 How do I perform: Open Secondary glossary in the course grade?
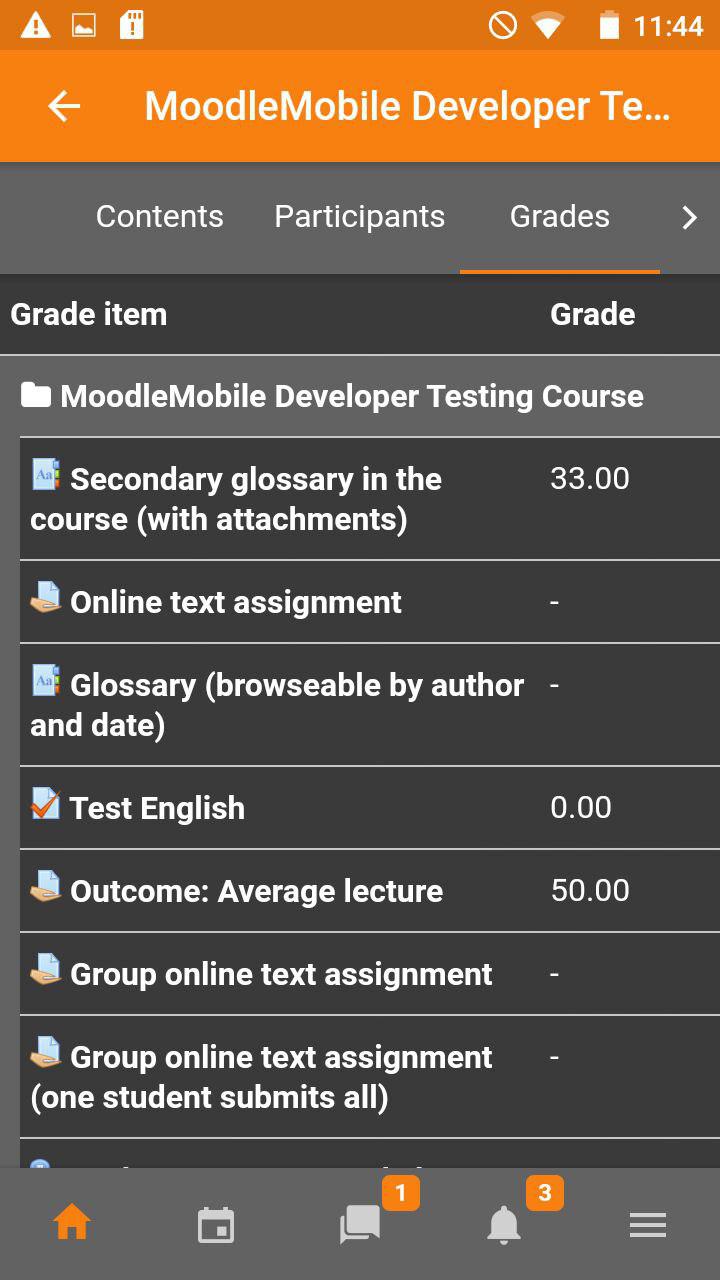(370, 499)
